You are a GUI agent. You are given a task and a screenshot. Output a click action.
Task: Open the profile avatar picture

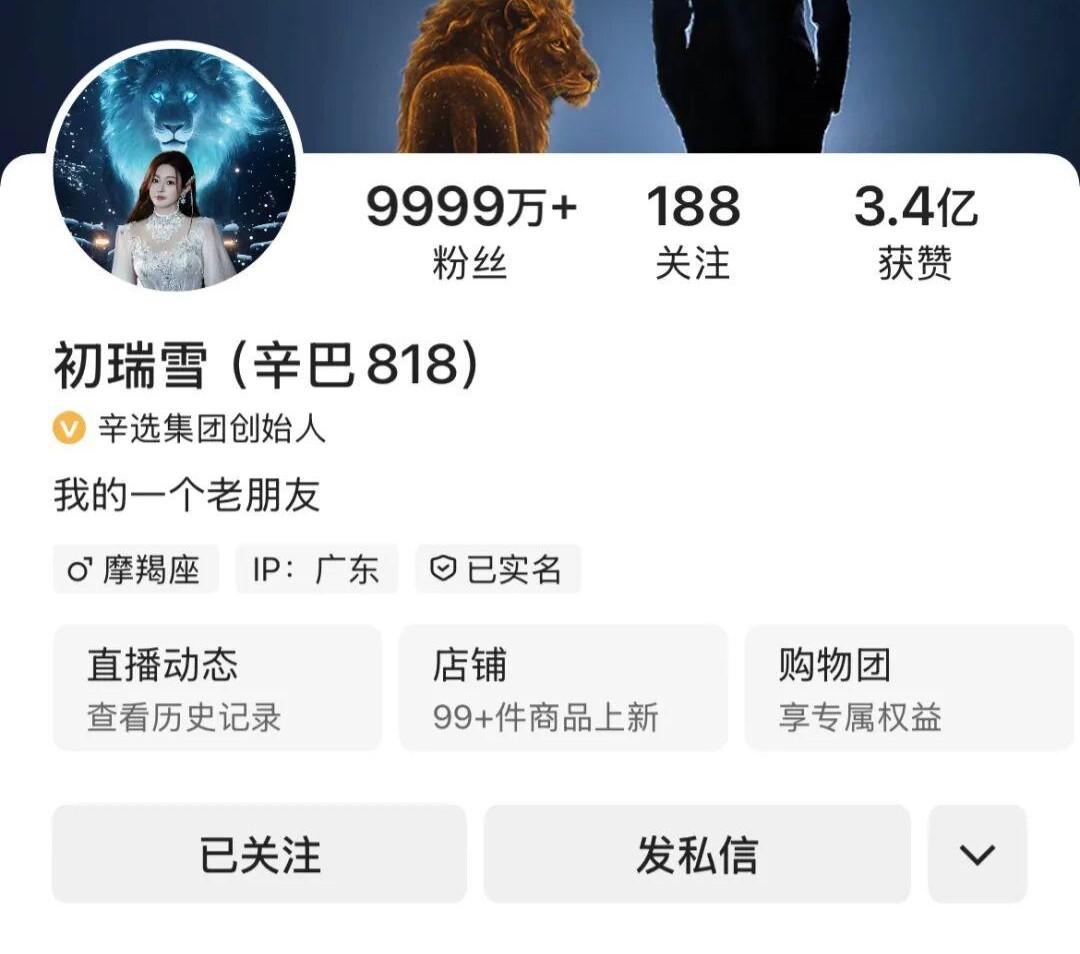point(174,170)
